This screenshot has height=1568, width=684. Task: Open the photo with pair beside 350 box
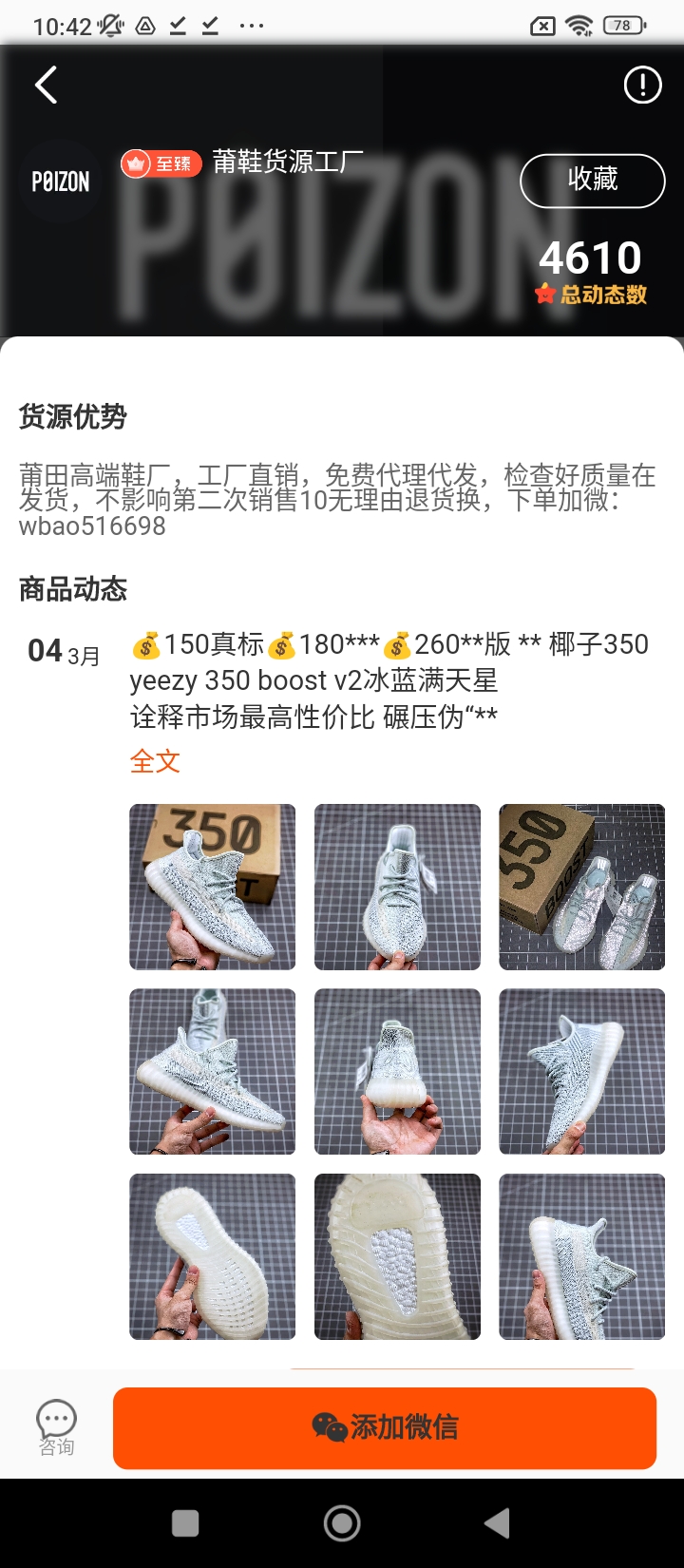[581, 887]
